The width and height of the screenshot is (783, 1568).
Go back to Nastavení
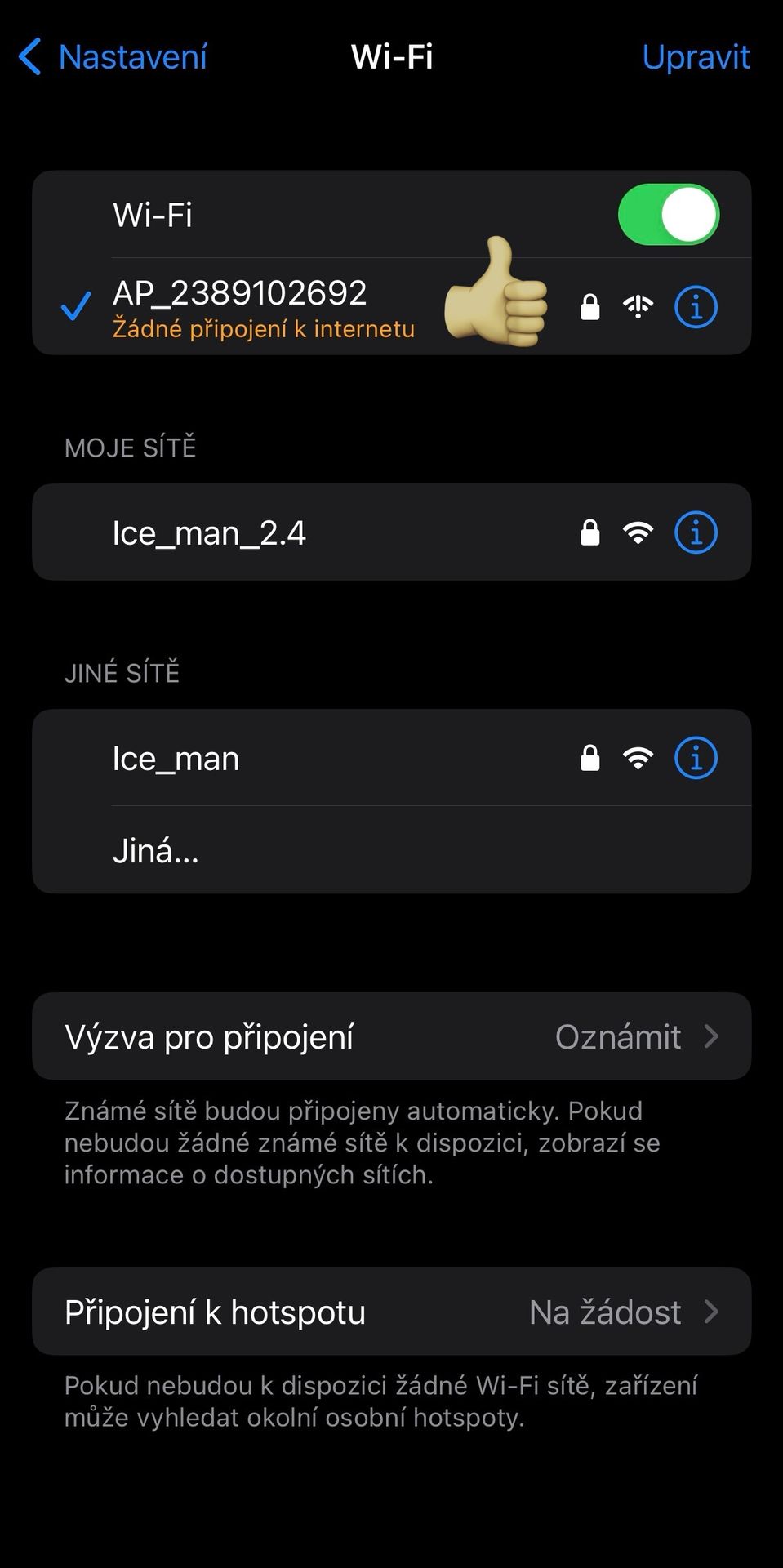tap(113, 57)
